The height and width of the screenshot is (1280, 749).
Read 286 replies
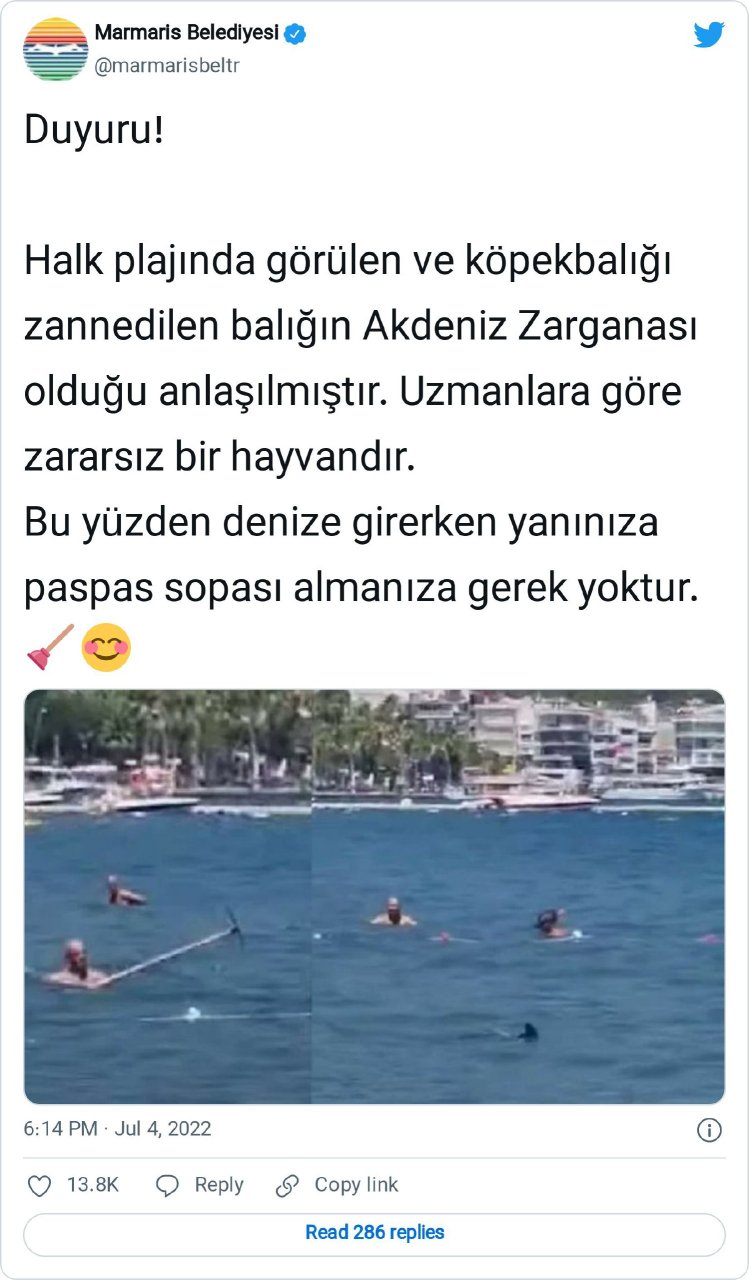pos(374,1233)
